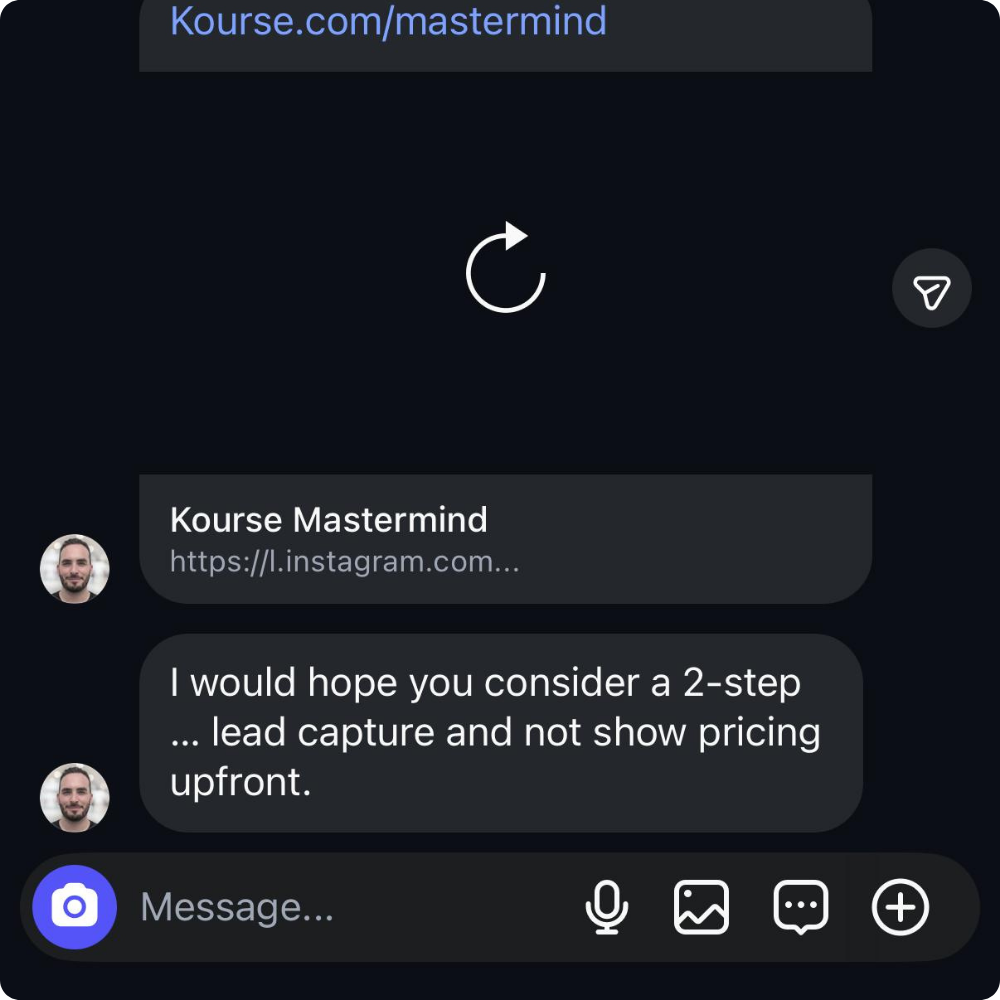Screen dimensions: 1000x1000
Task: Open the plus more options menu
Action: (900, 907)
